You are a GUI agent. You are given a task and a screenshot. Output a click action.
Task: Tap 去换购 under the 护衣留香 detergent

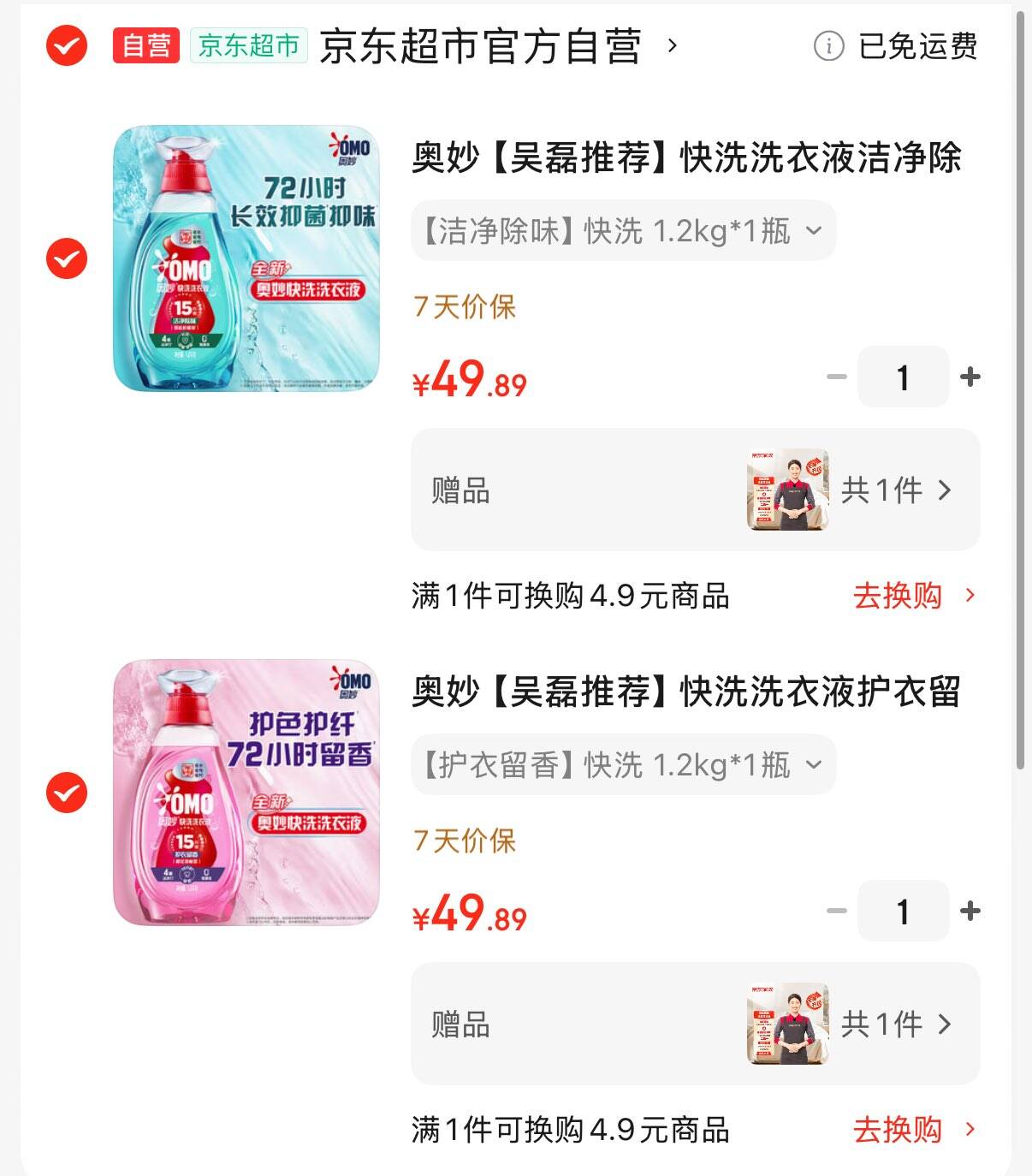912,1130
